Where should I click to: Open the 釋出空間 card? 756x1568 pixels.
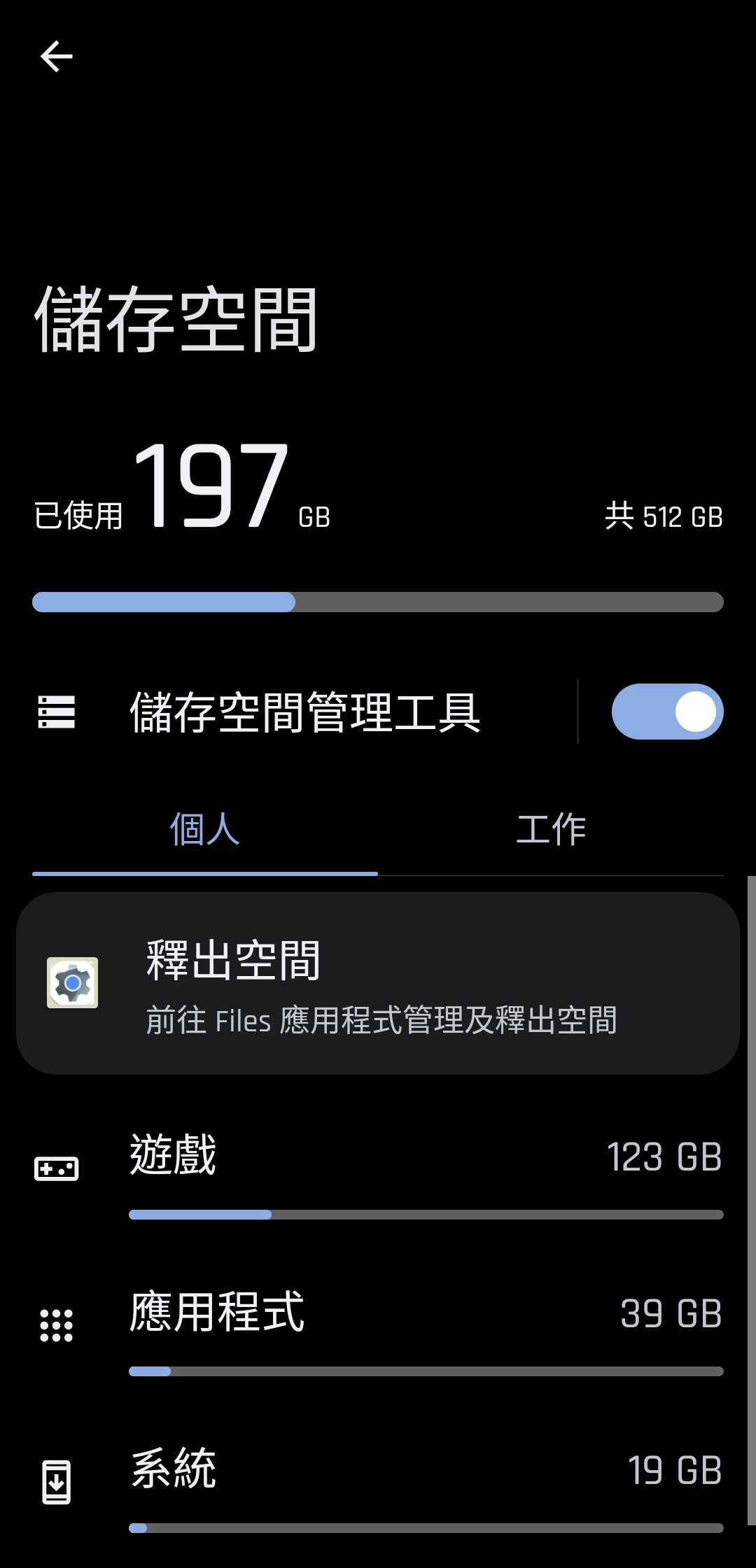(378, 983)
